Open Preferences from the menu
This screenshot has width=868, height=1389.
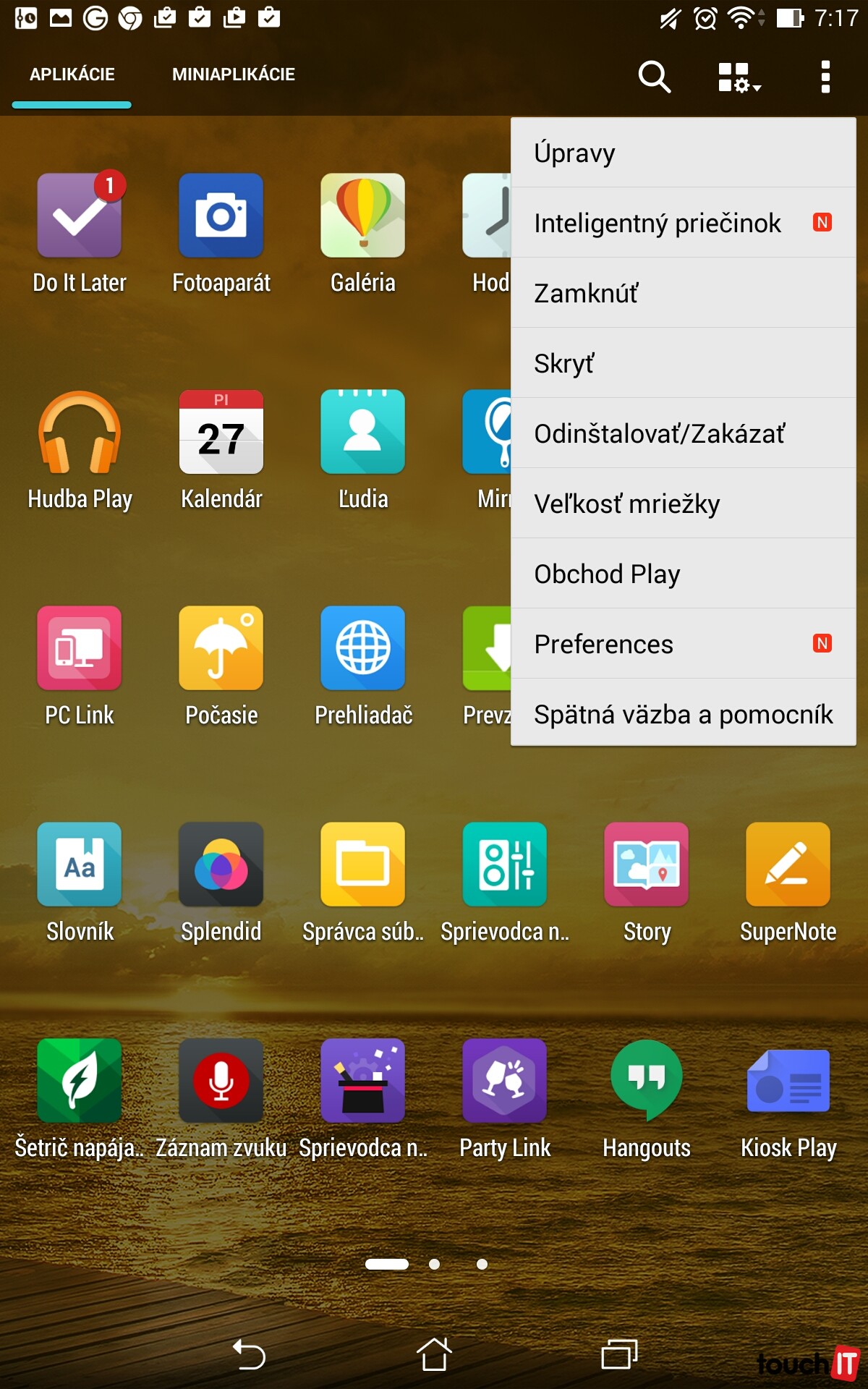coord(683,644)
